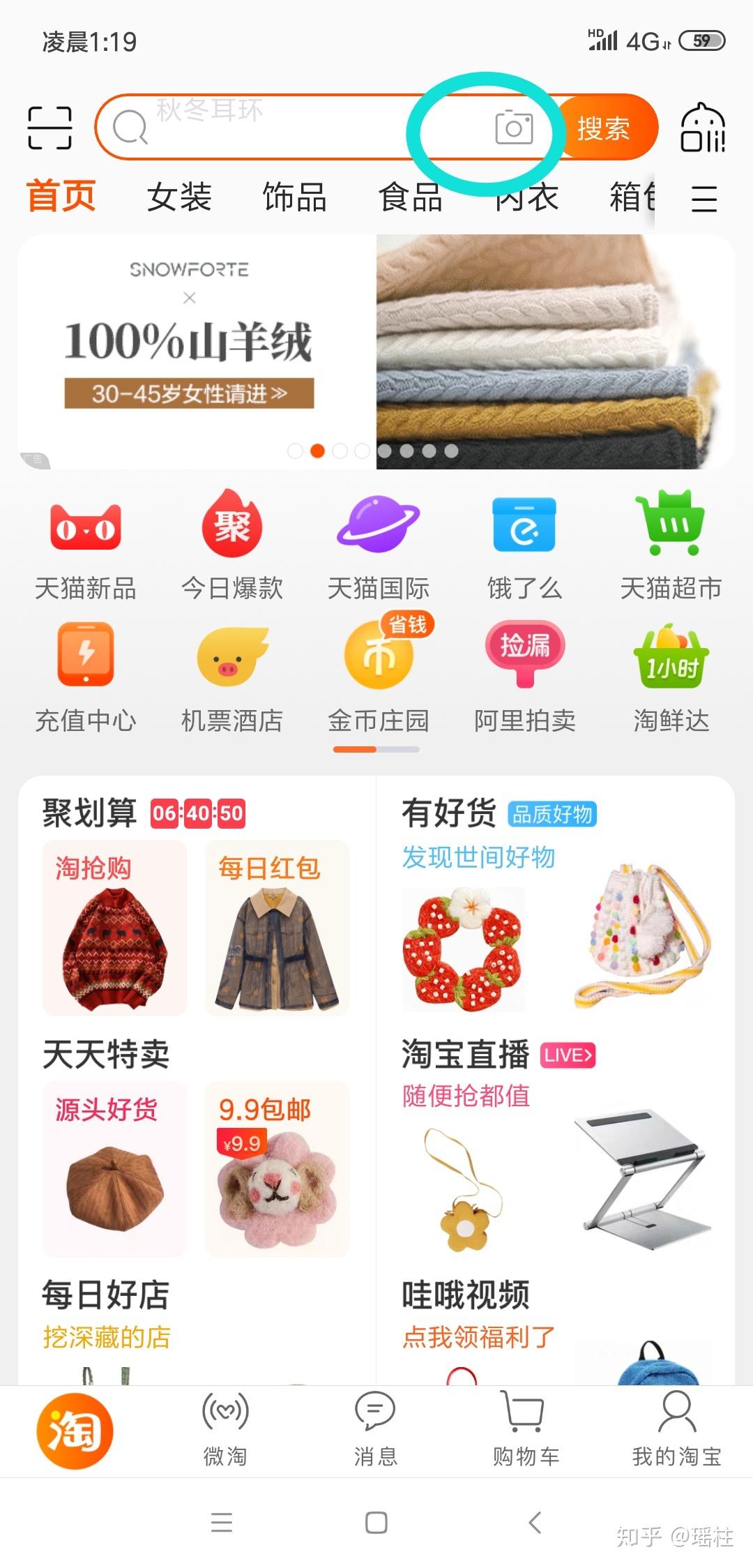Switch to the 饰品 category tab
The height and width of the screenshot is (1568, 753).
click(x=294, y=197)
